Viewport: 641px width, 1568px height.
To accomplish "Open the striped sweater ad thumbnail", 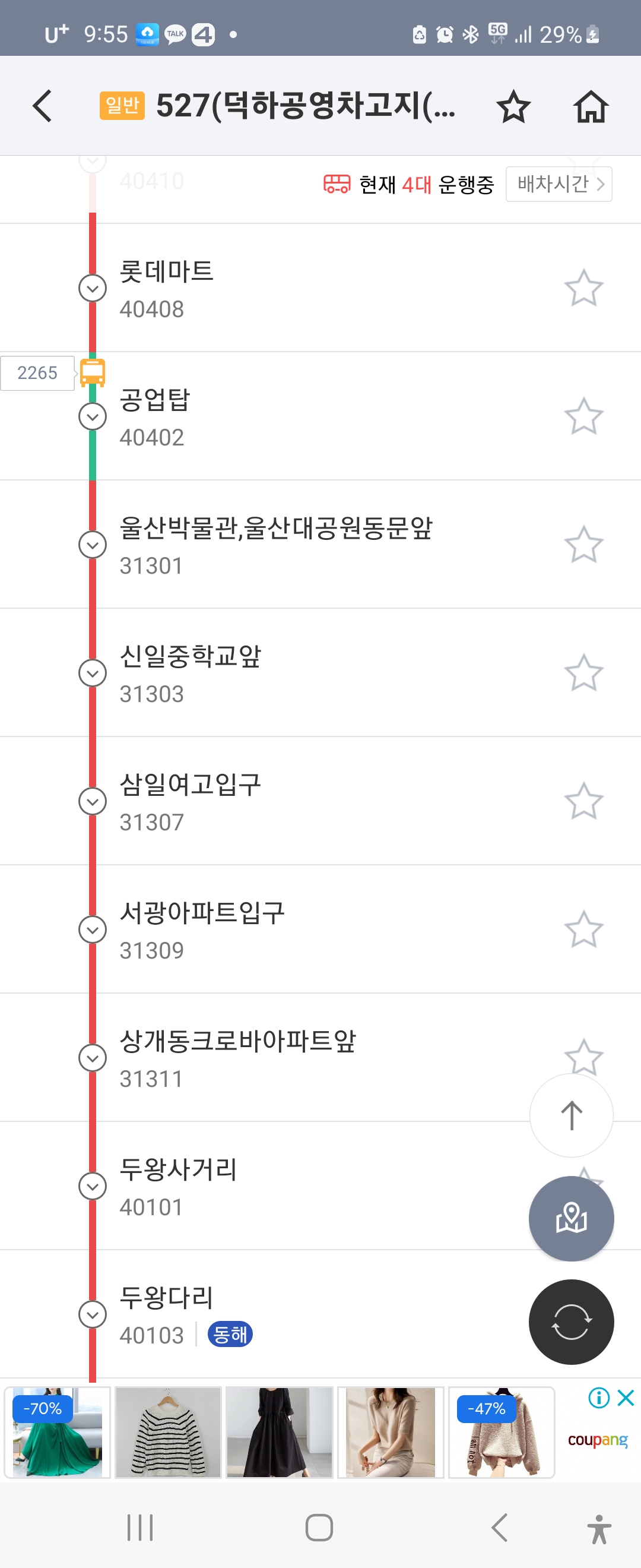I will [x=168, y=1431].
